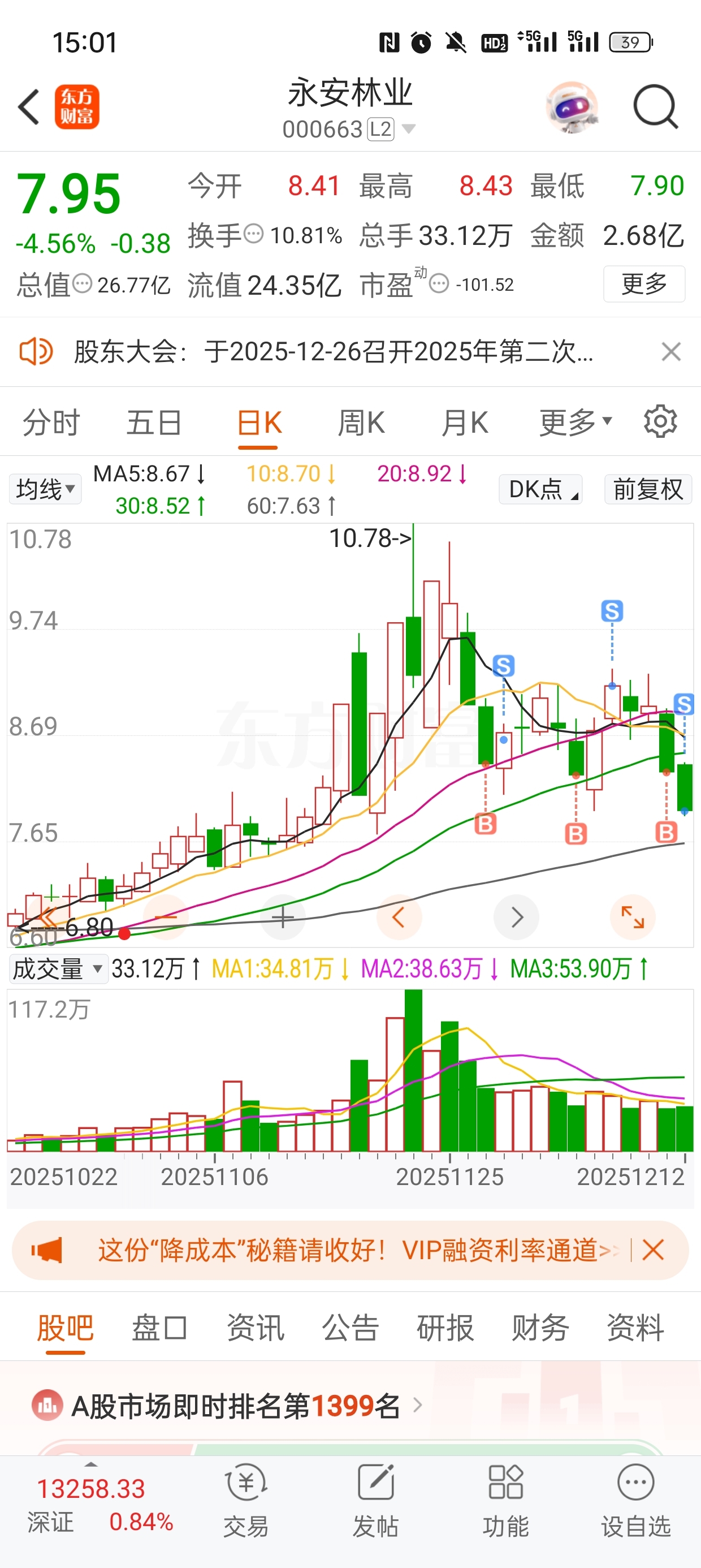Switch to the 分时 chart tab
701x1568 pixels.
[x=51, y=423]
